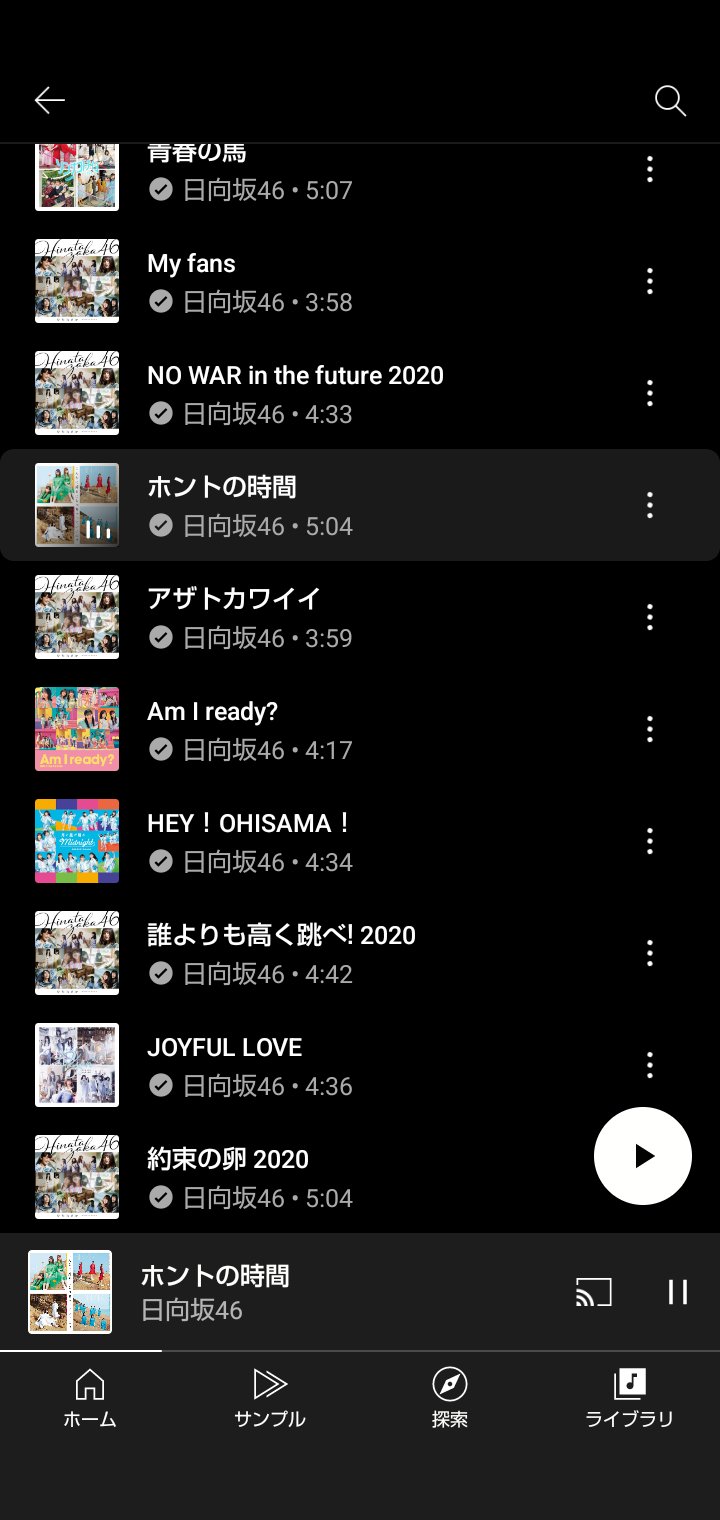Switch to the ホーム tab

tap(90, 1398)
